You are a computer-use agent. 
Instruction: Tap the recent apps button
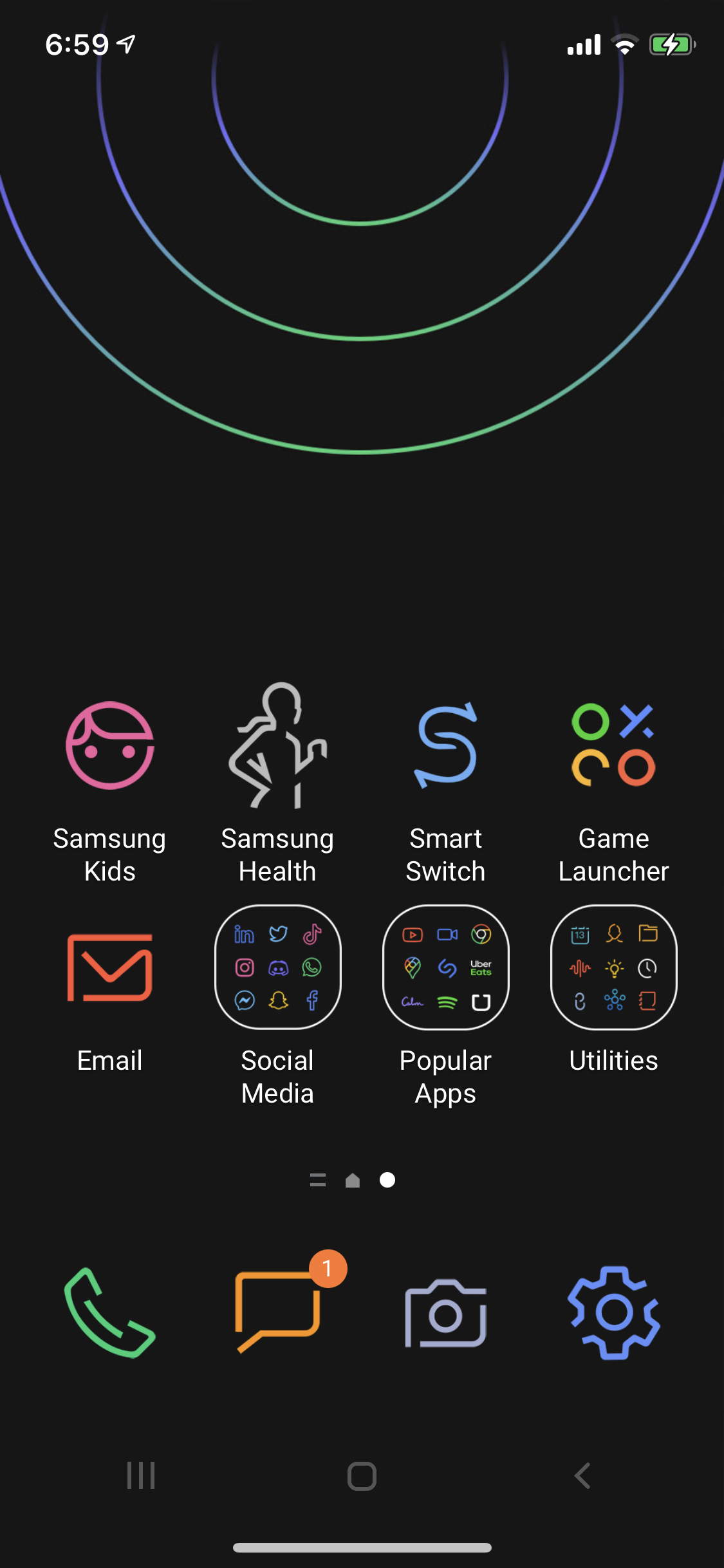141,1475
